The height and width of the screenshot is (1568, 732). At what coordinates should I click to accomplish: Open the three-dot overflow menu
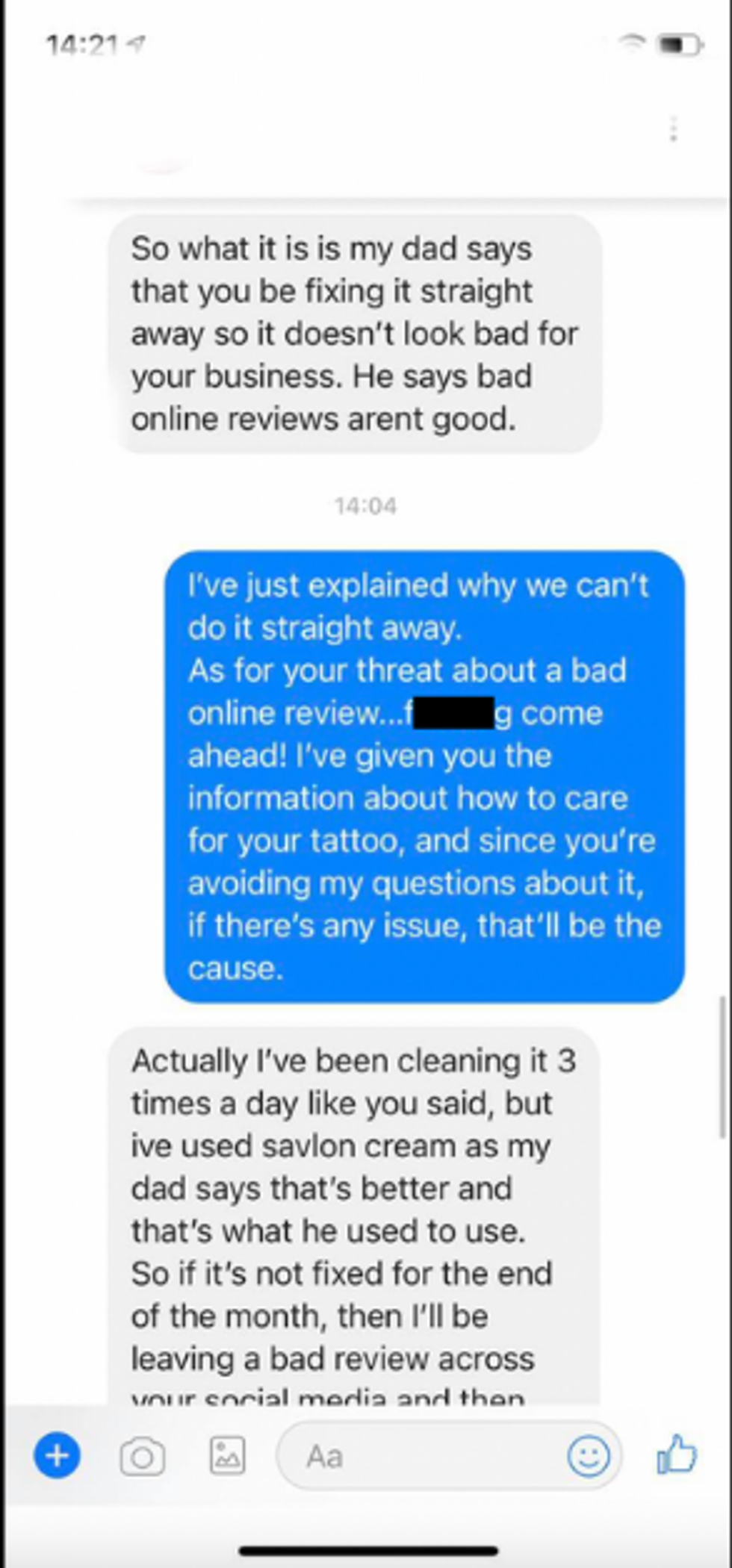pos(673,129)
